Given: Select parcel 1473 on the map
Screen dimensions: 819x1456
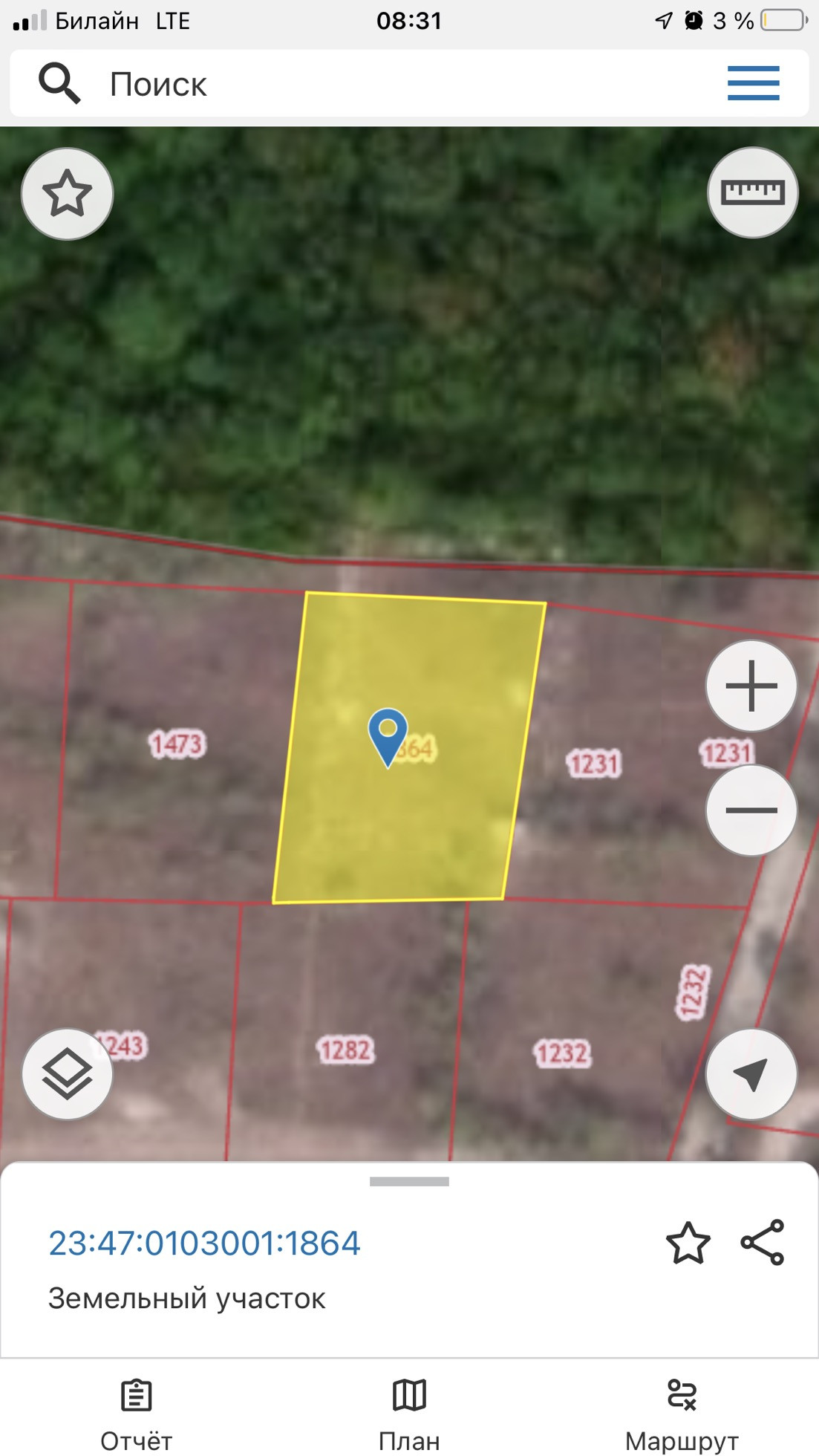Looking at the screenshot, I should click(176, 744).
